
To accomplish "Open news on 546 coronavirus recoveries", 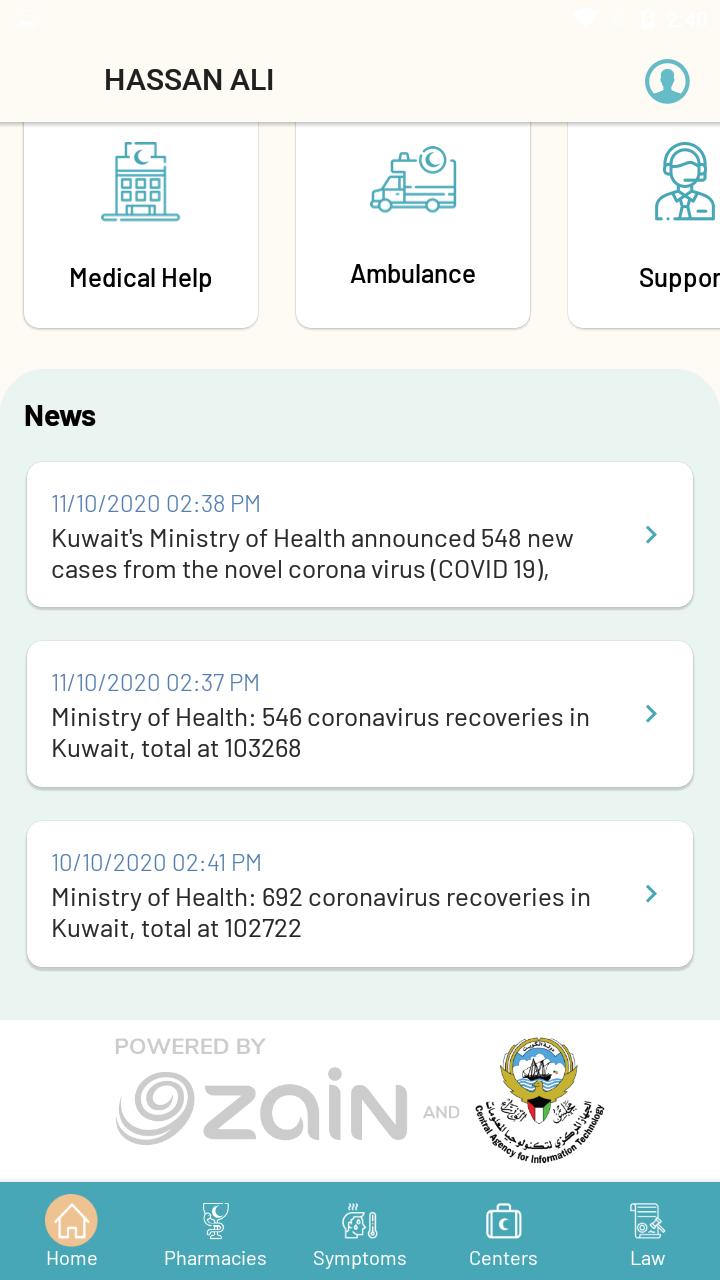I will (360, 714).
